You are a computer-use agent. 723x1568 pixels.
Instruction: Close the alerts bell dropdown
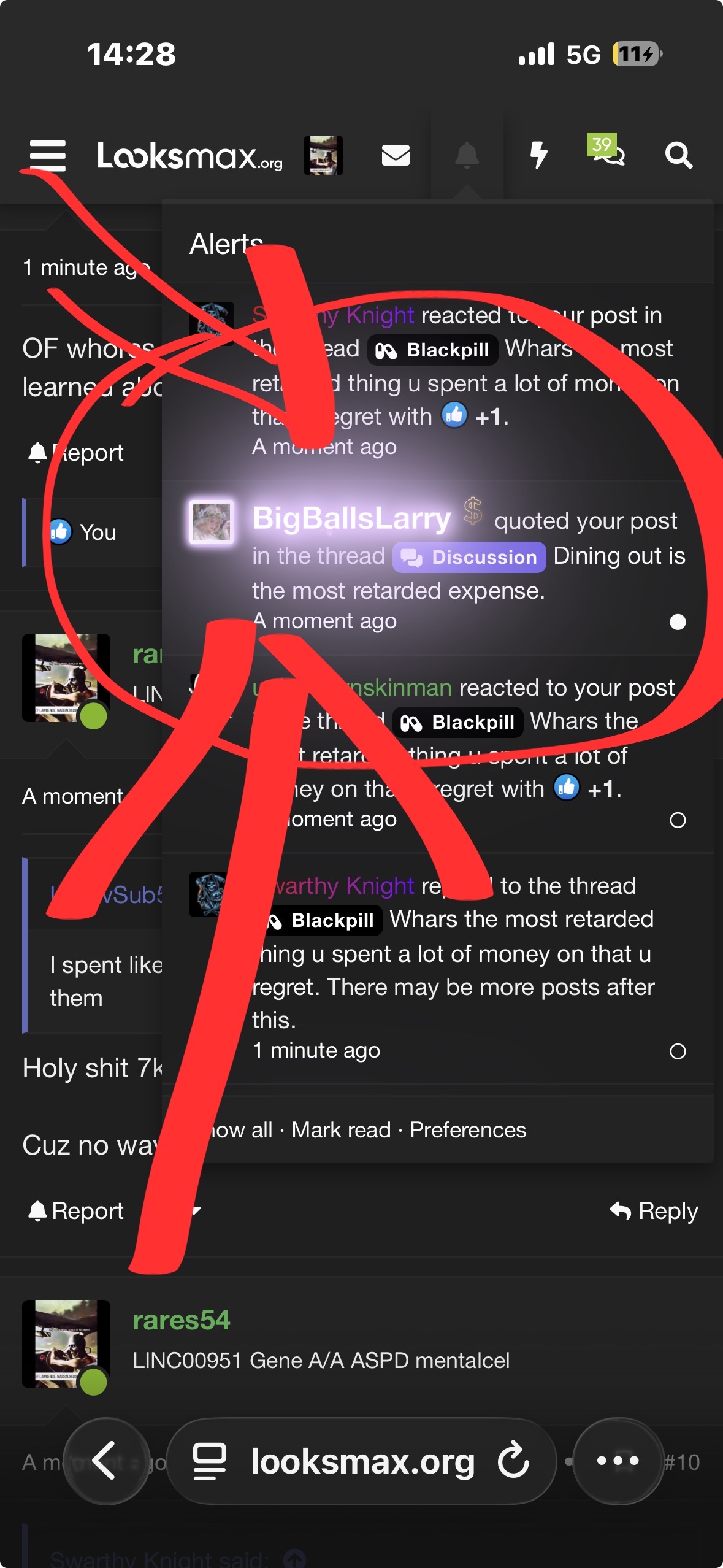(467, 155)
